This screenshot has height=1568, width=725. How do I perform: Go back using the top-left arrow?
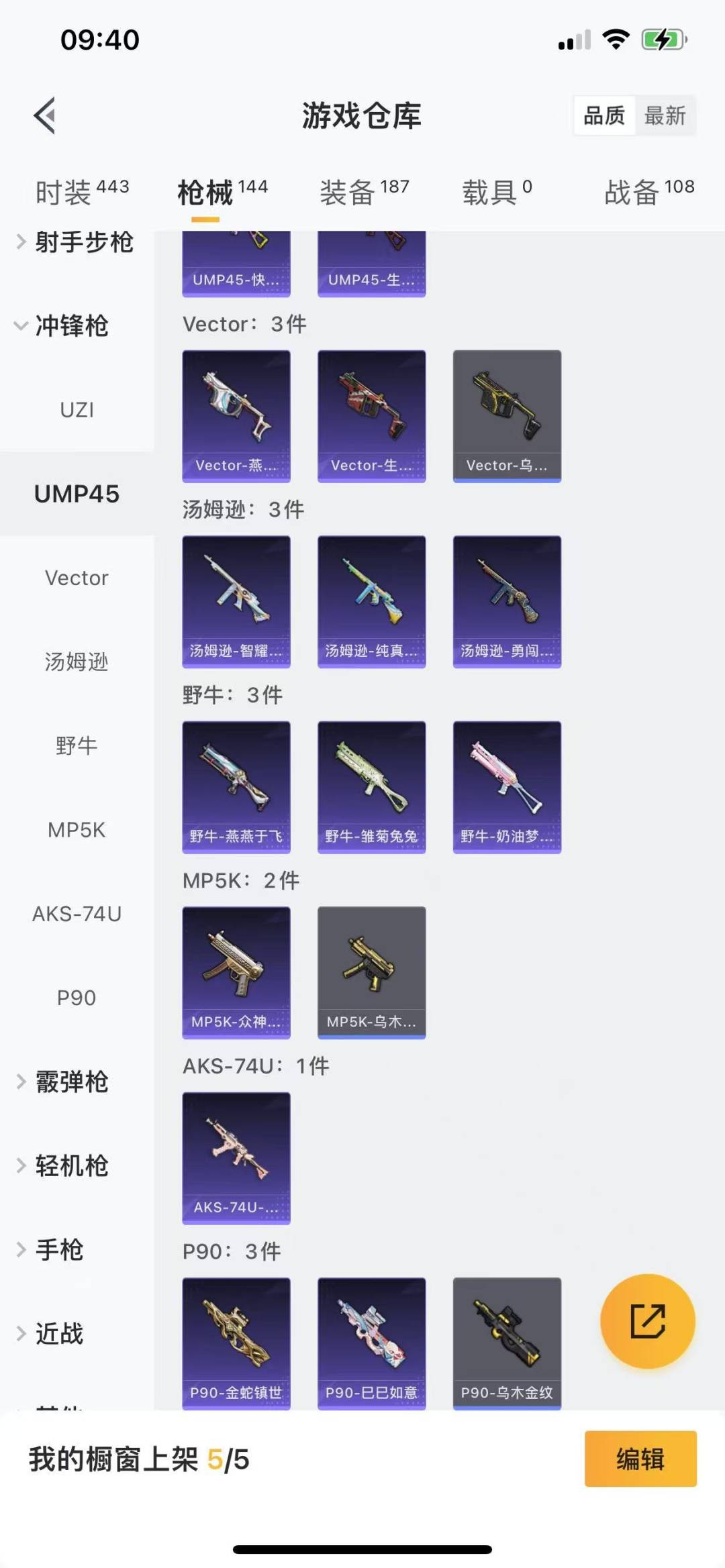(x=45, y=115)
